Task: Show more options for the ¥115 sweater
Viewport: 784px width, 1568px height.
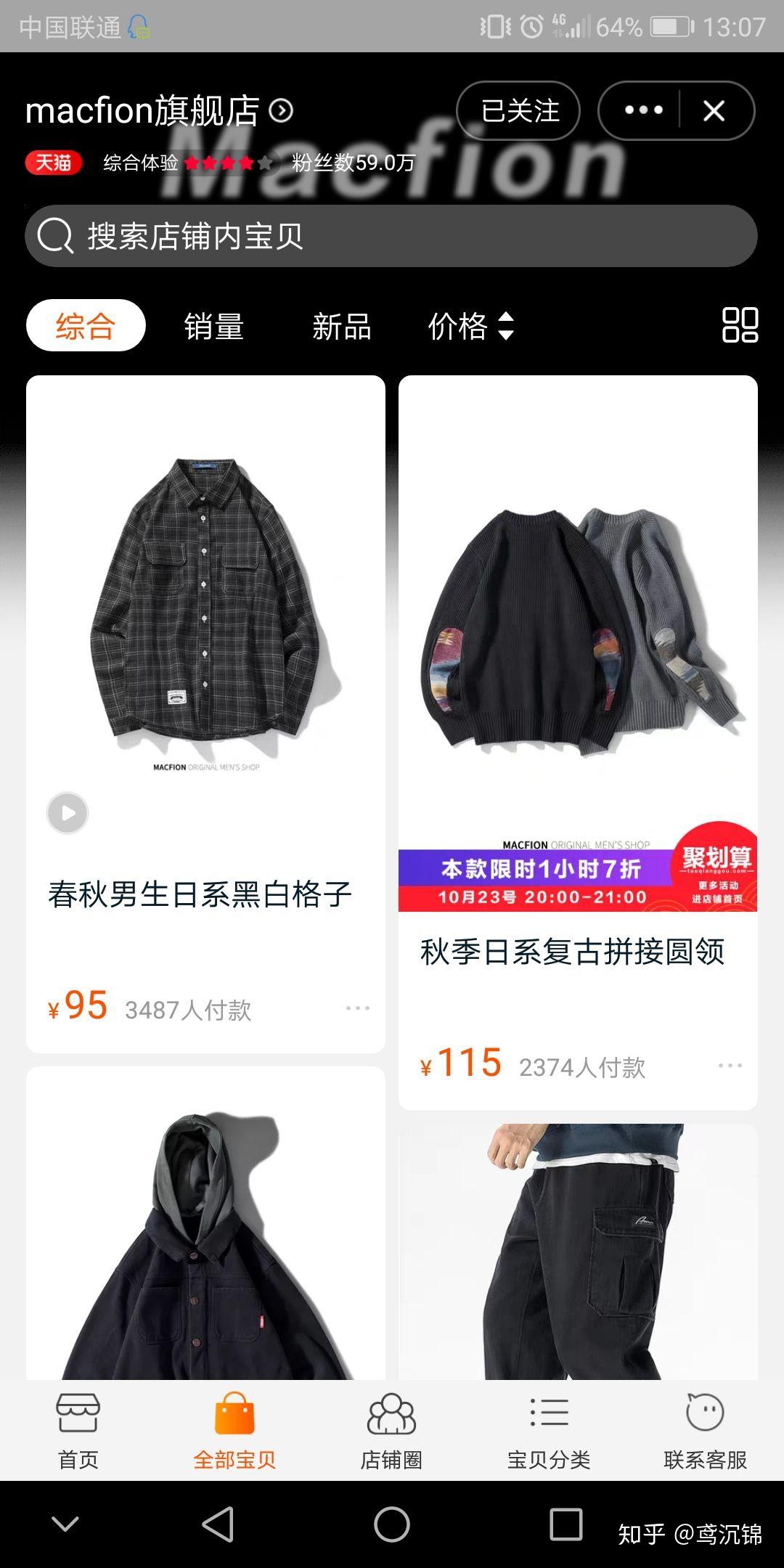Action: pos(730,1066)
